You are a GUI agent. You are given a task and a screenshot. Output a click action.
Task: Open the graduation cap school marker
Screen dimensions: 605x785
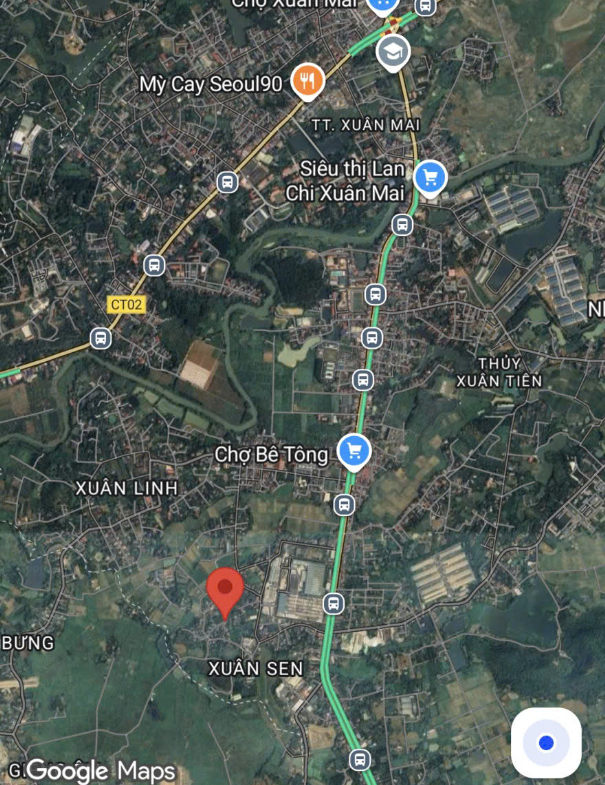pyautogui.click(x=393, y=51)
